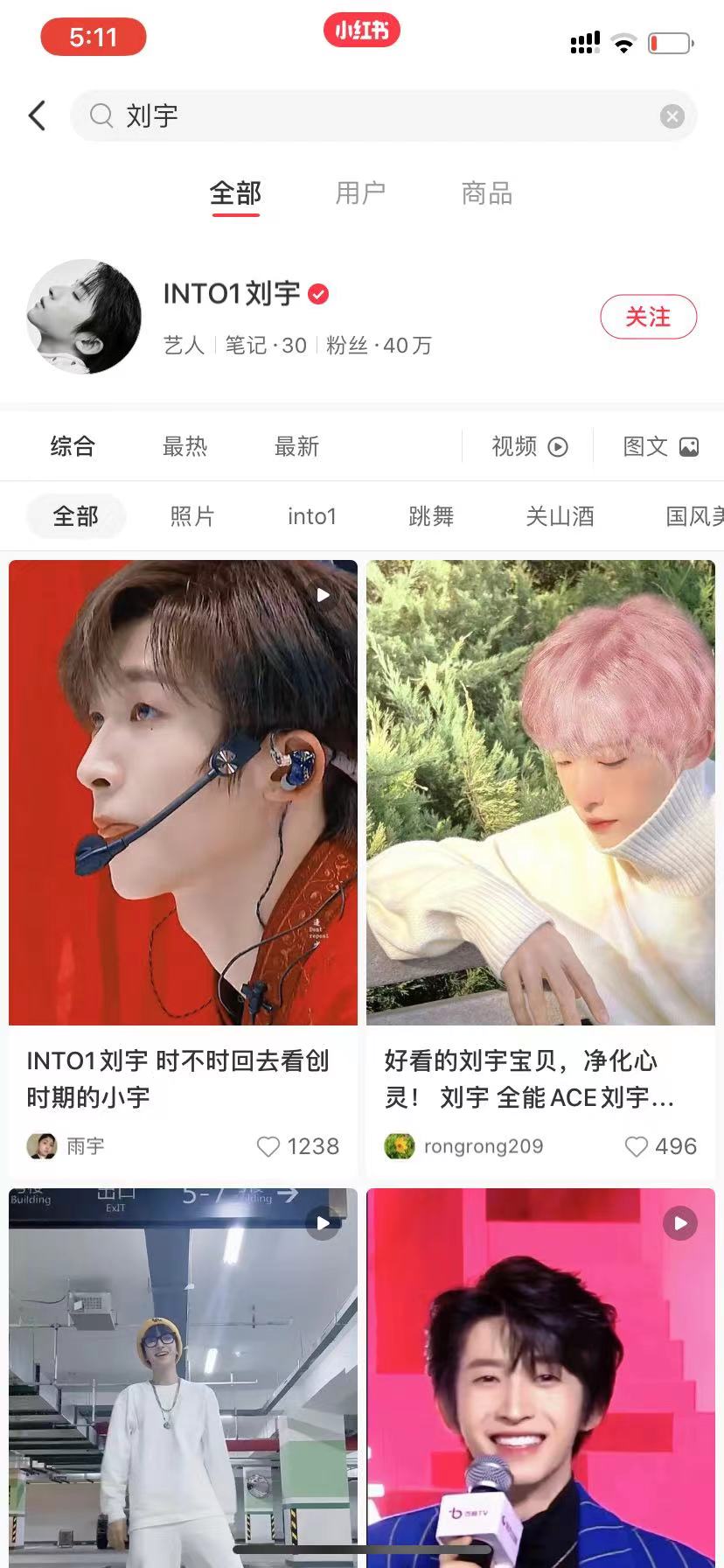724x1568 pixels.
Task: Select the 照片 chip
Action: click(192, 516)
